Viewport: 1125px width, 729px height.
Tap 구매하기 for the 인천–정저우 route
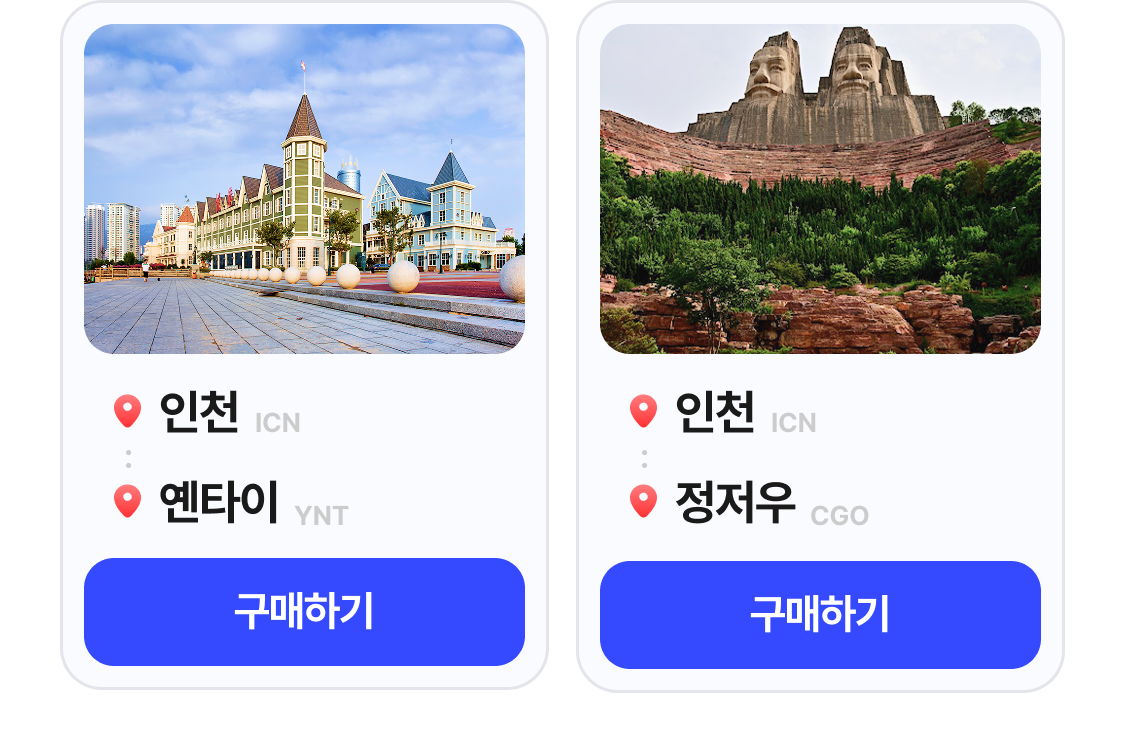coord(820,614)
